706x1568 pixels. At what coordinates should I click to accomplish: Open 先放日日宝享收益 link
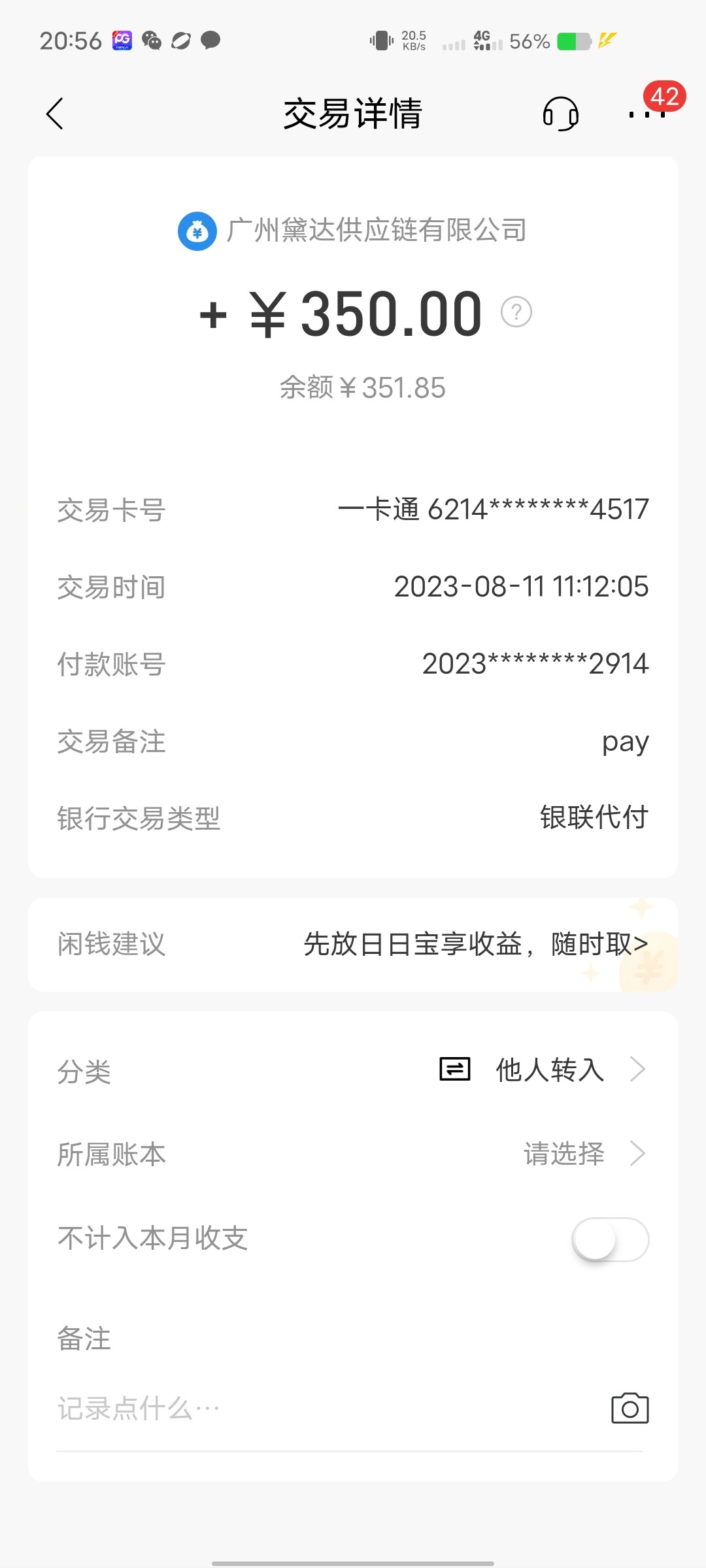pyautogui.click(x=475, y=943)
